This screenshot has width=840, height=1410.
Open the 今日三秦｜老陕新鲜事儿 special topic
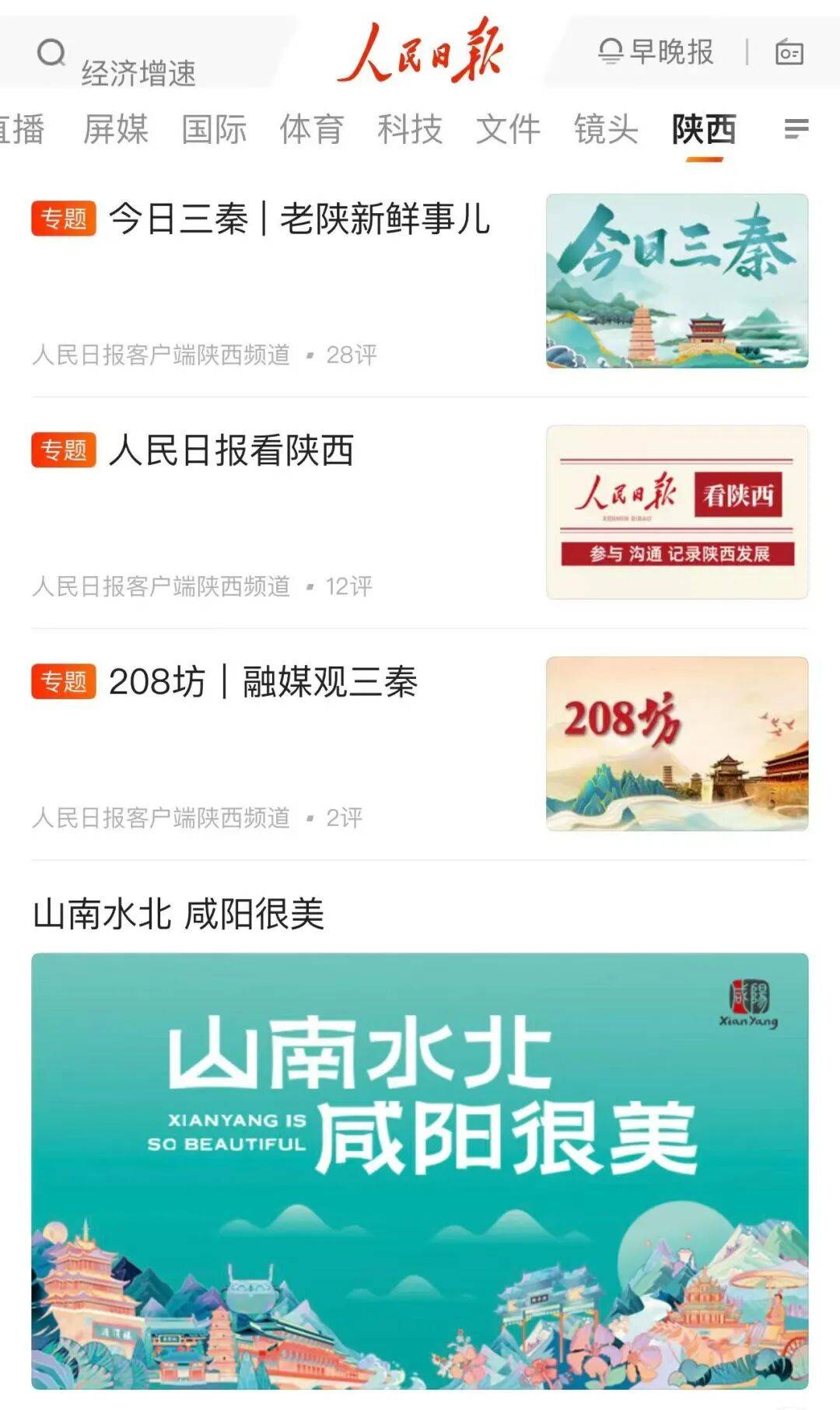pyautogui.click(x=299, y=219)
